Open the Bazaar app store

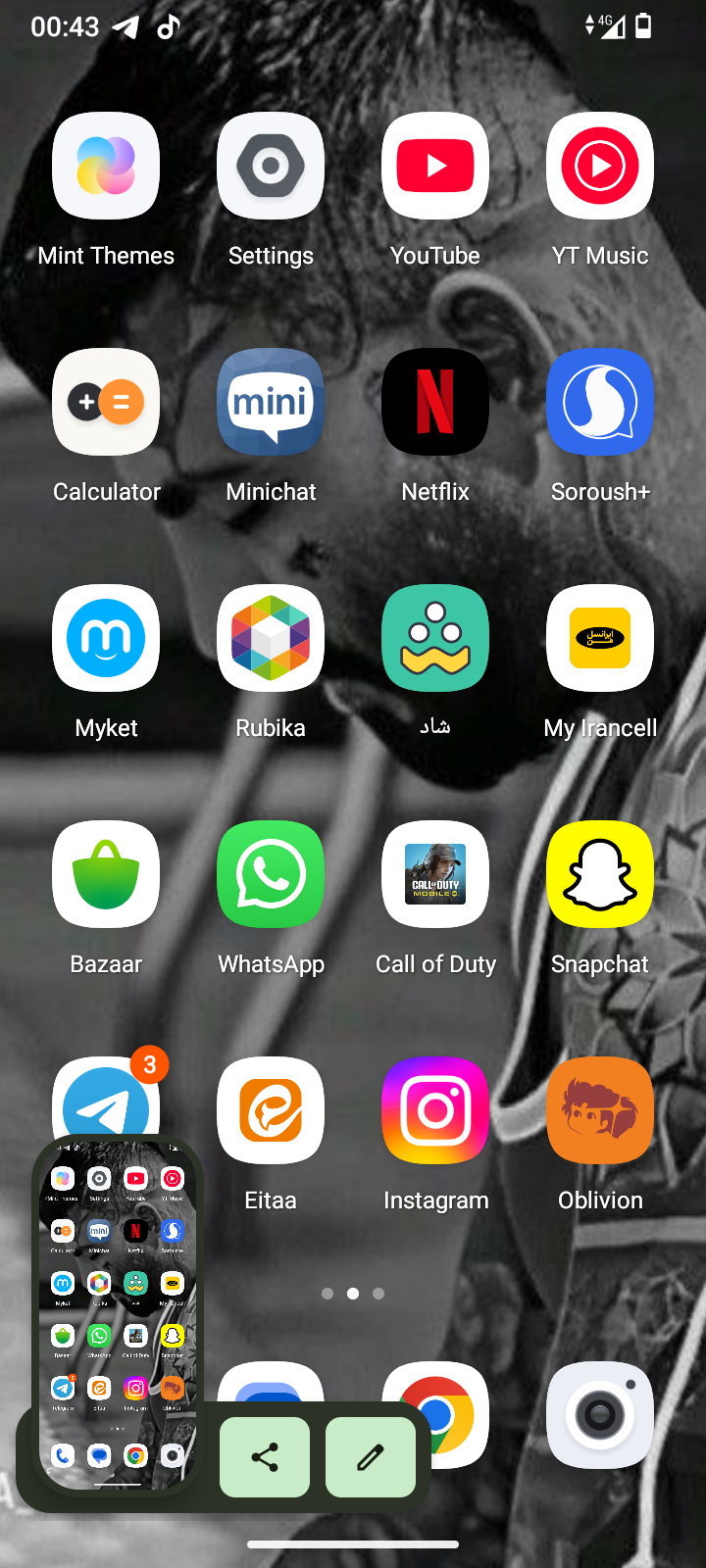click(x=106, y=875)
